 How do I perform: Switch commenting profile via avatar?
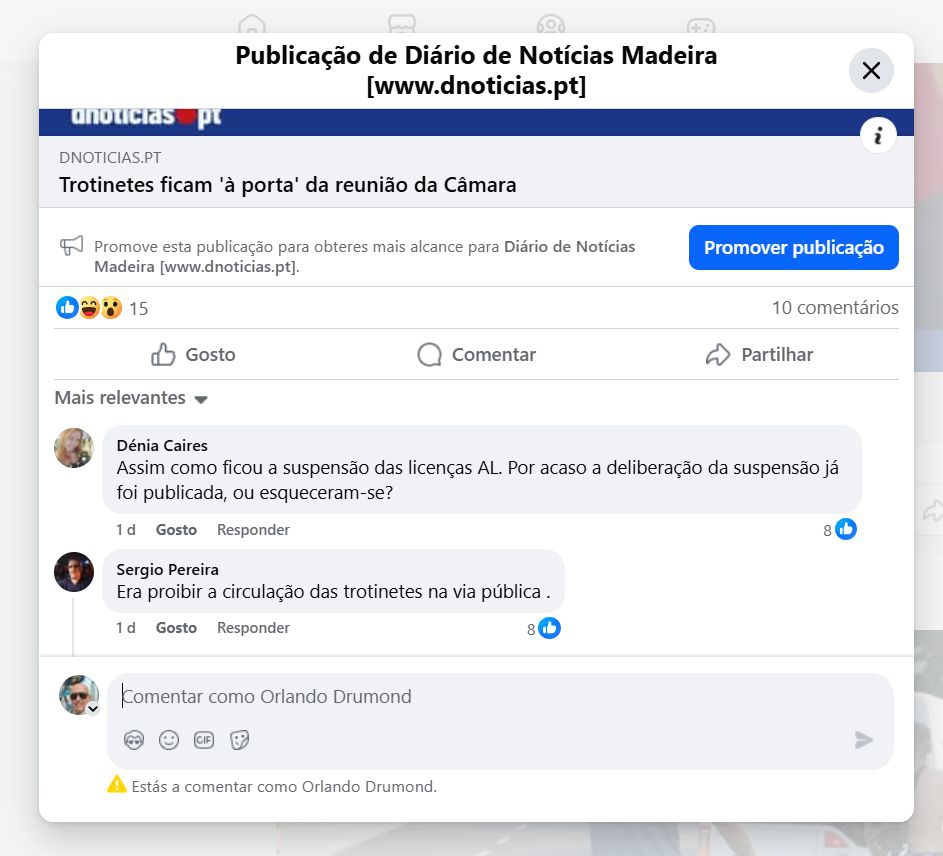(x=79, y=696)
